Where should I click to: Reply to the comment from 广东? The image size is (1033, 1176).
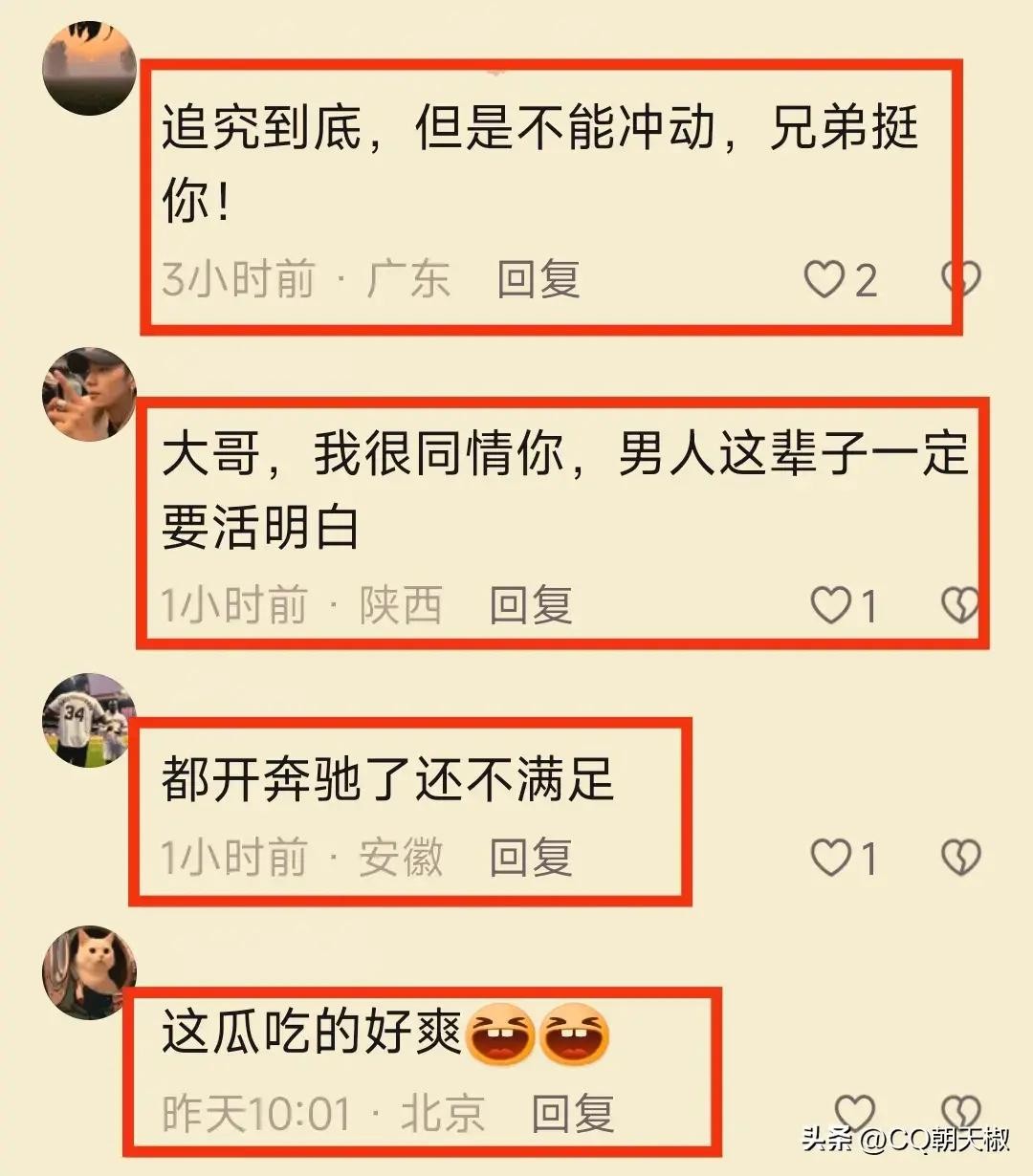(538, 279)
